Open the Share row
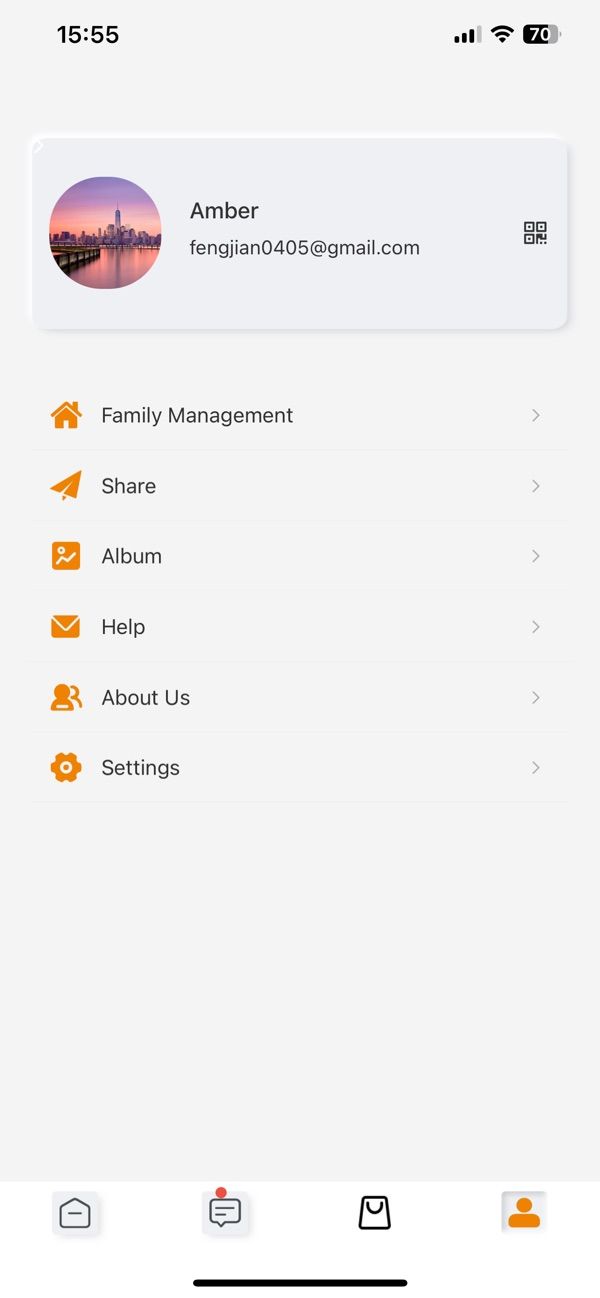Viewport: 600px width, 1298px height. (x=298, y=486)
